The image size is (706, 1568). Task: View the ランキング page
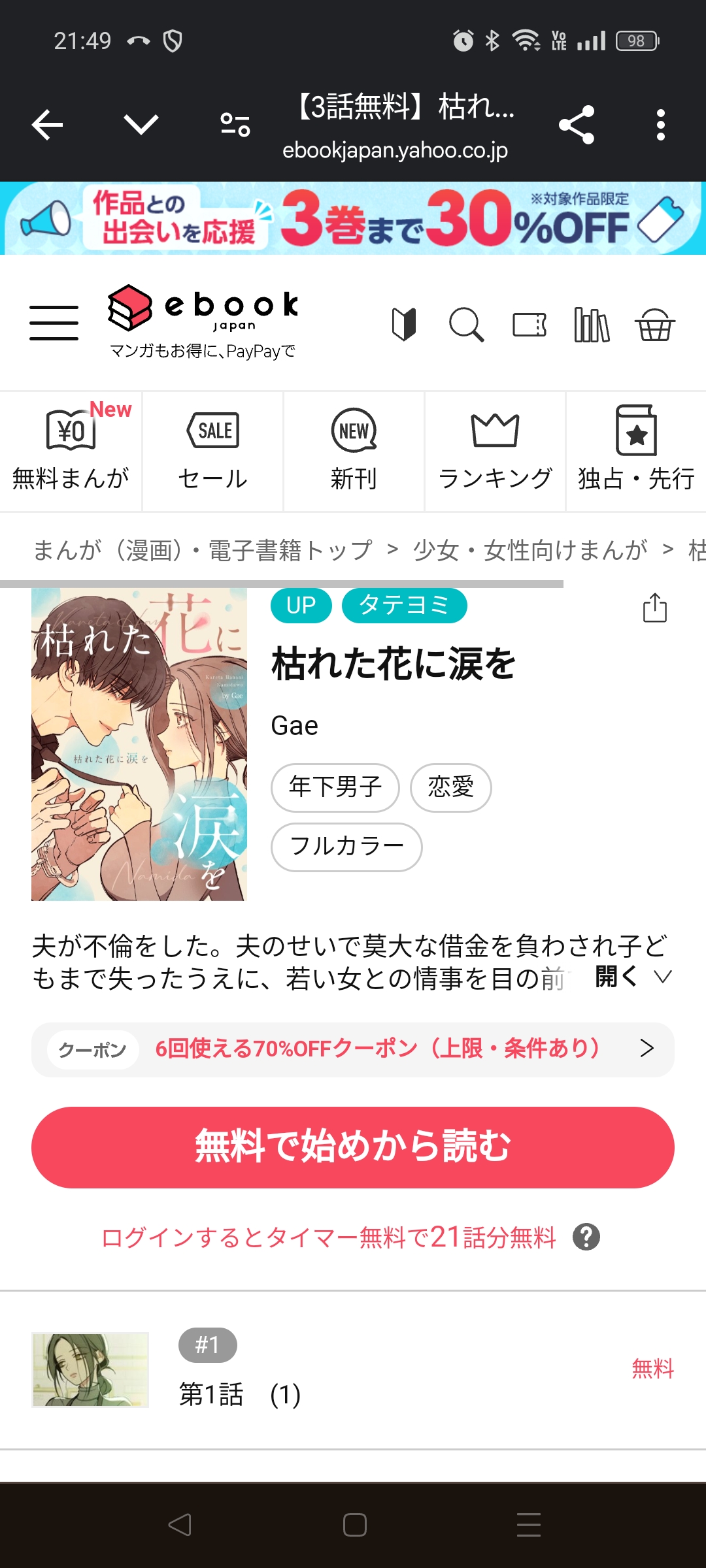[495, 451]
